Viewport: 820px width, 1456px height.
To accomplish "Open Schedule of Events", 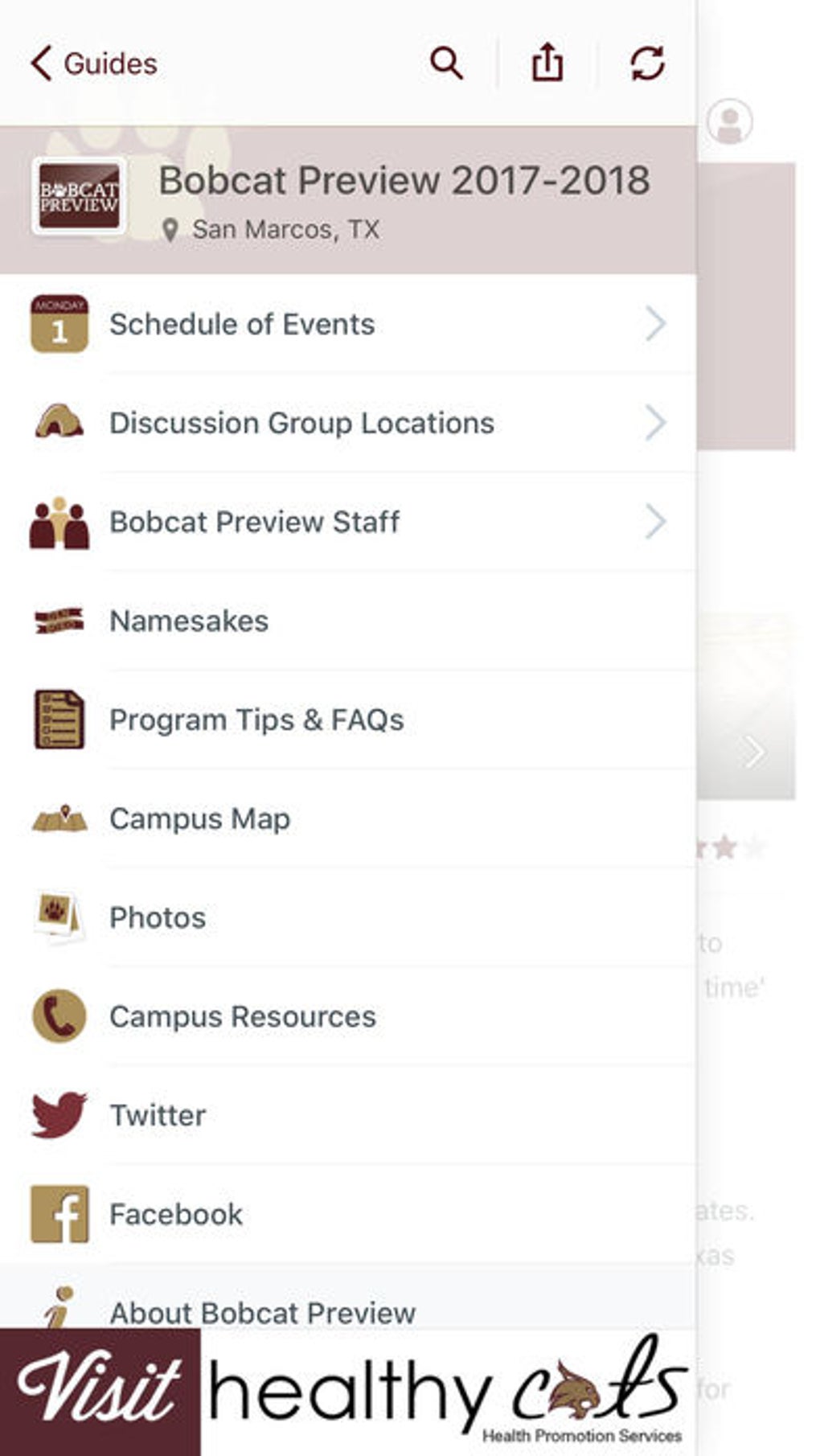I will pyautogui.click(x=348, y=324).
